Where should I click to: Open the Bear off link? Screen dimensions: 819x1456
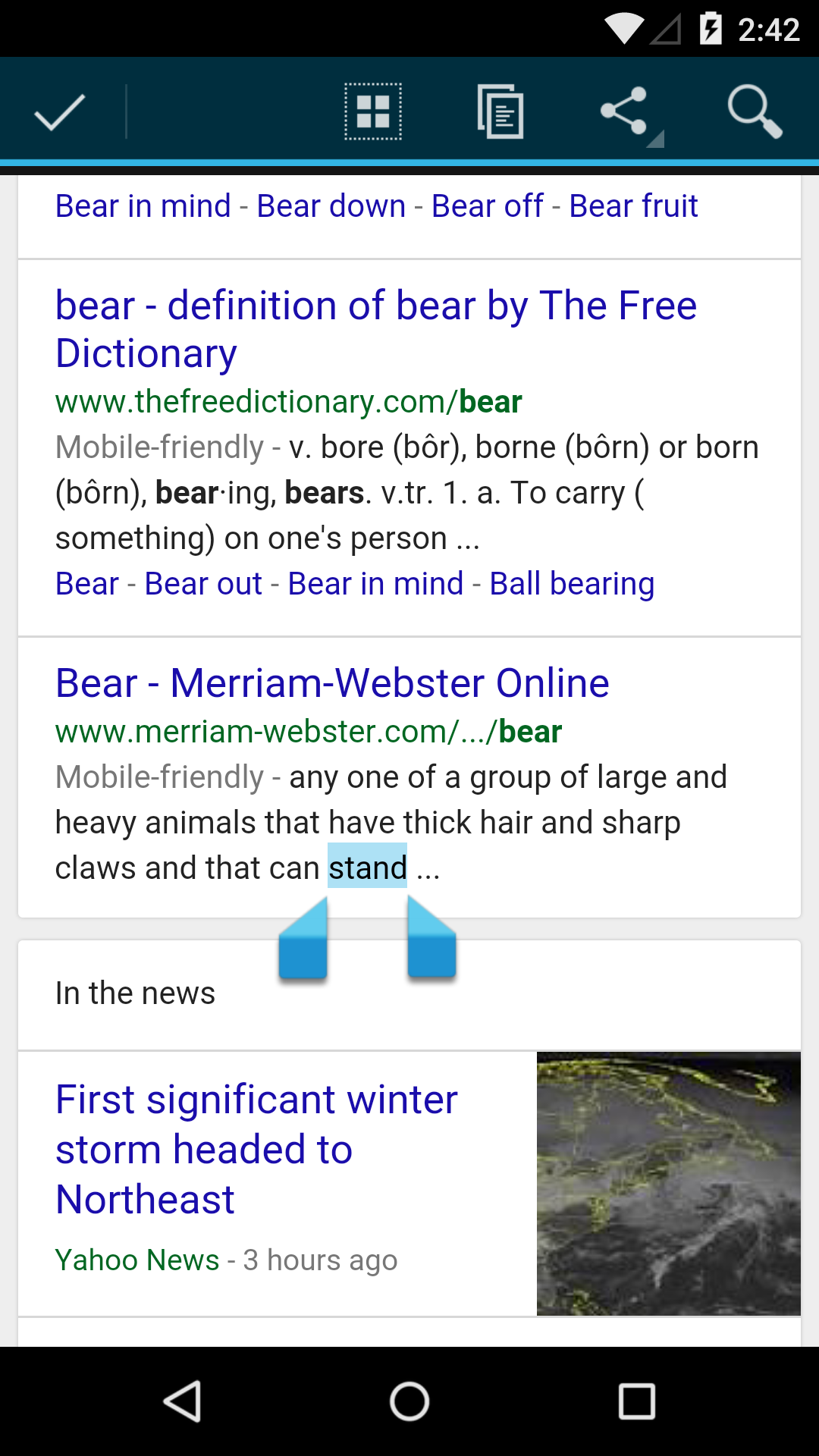(487, 206)
